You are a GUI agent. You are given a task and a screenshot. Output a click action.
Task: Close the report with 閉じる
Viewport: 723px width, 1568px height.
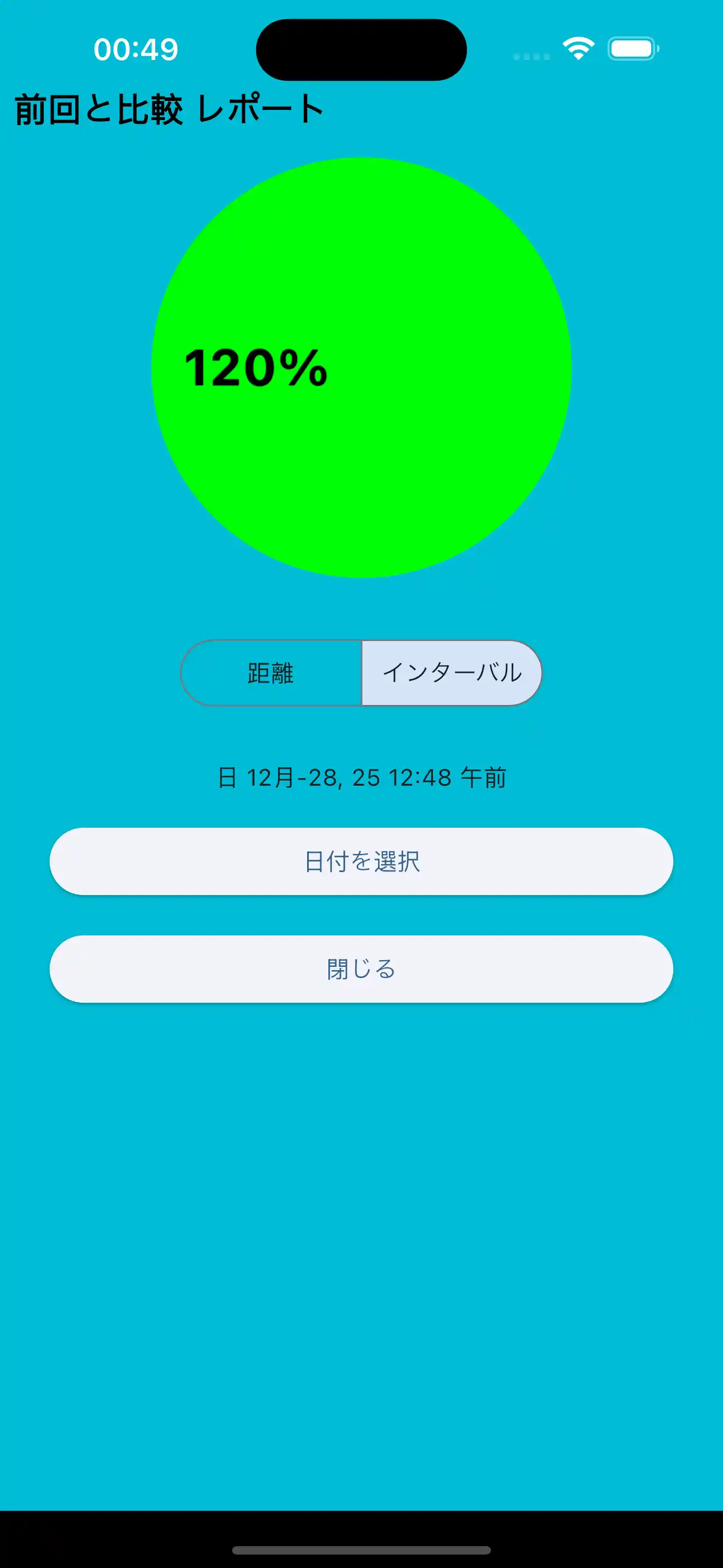361,969
